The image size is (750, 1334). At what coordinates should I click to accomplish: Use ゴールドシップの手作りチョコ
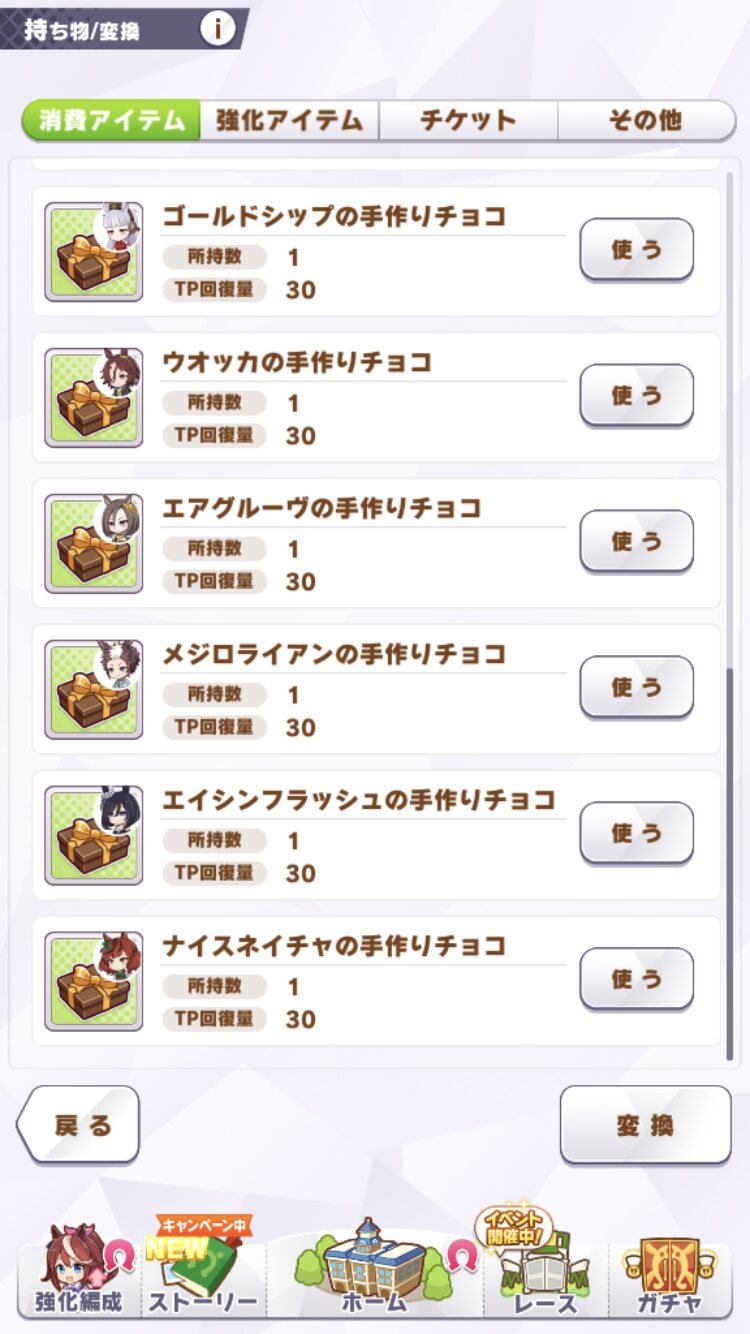pyautogui.click(x=637, y=249)
